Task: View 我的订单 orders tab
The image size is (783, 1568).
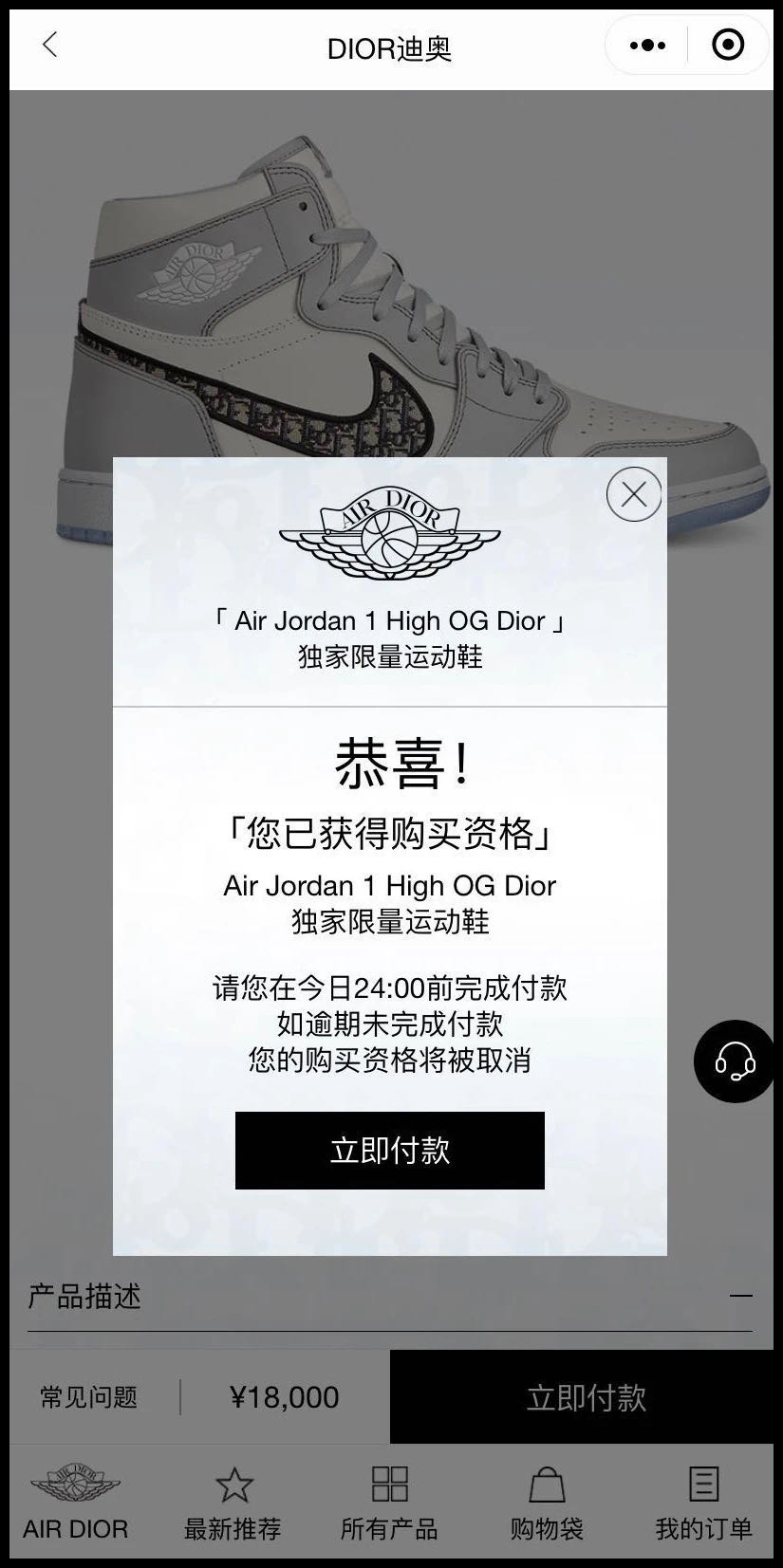Action: (x=703, y=1503)
